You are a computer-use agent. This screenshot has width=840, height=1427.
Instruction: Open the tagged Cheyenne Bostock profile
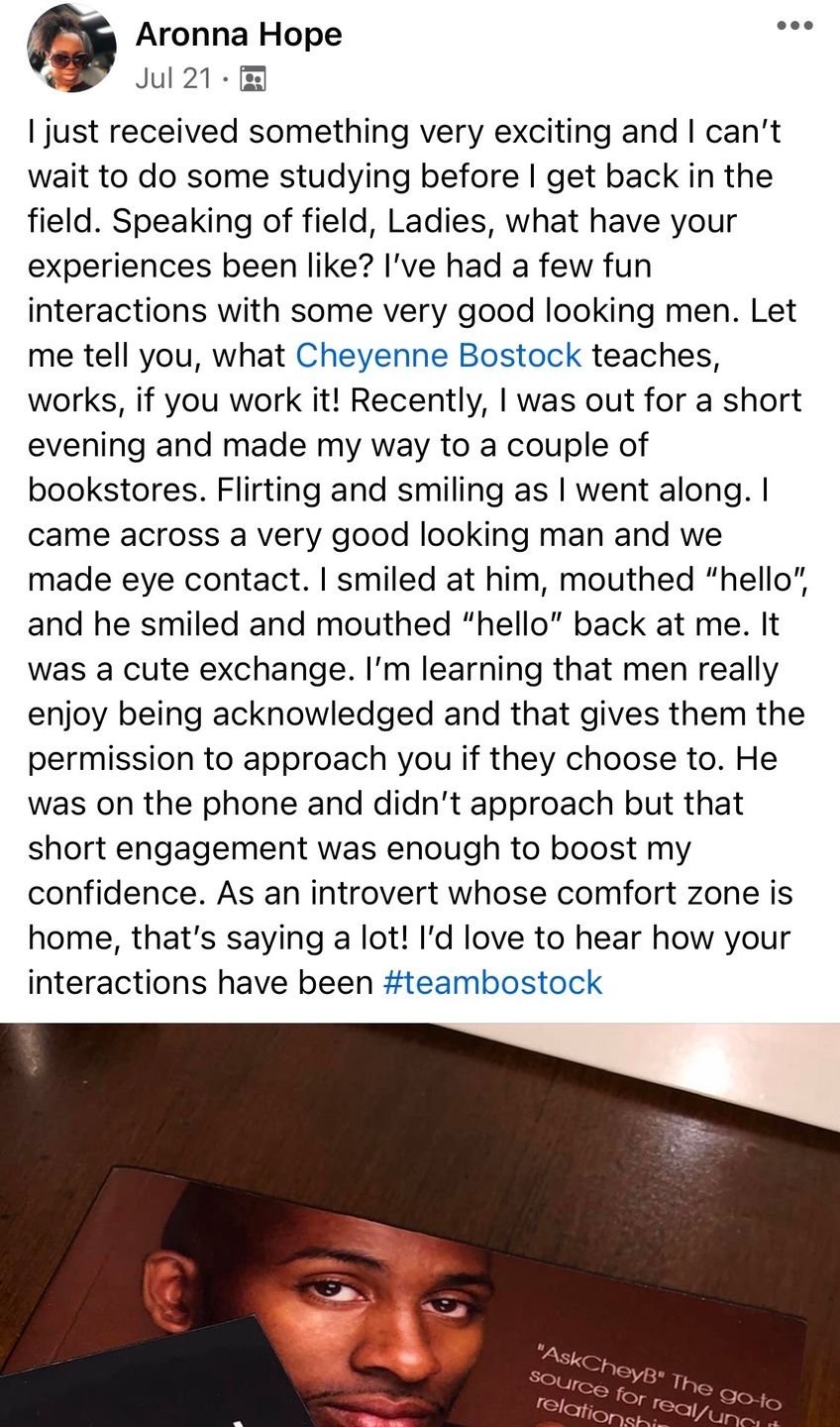[439, 355]
